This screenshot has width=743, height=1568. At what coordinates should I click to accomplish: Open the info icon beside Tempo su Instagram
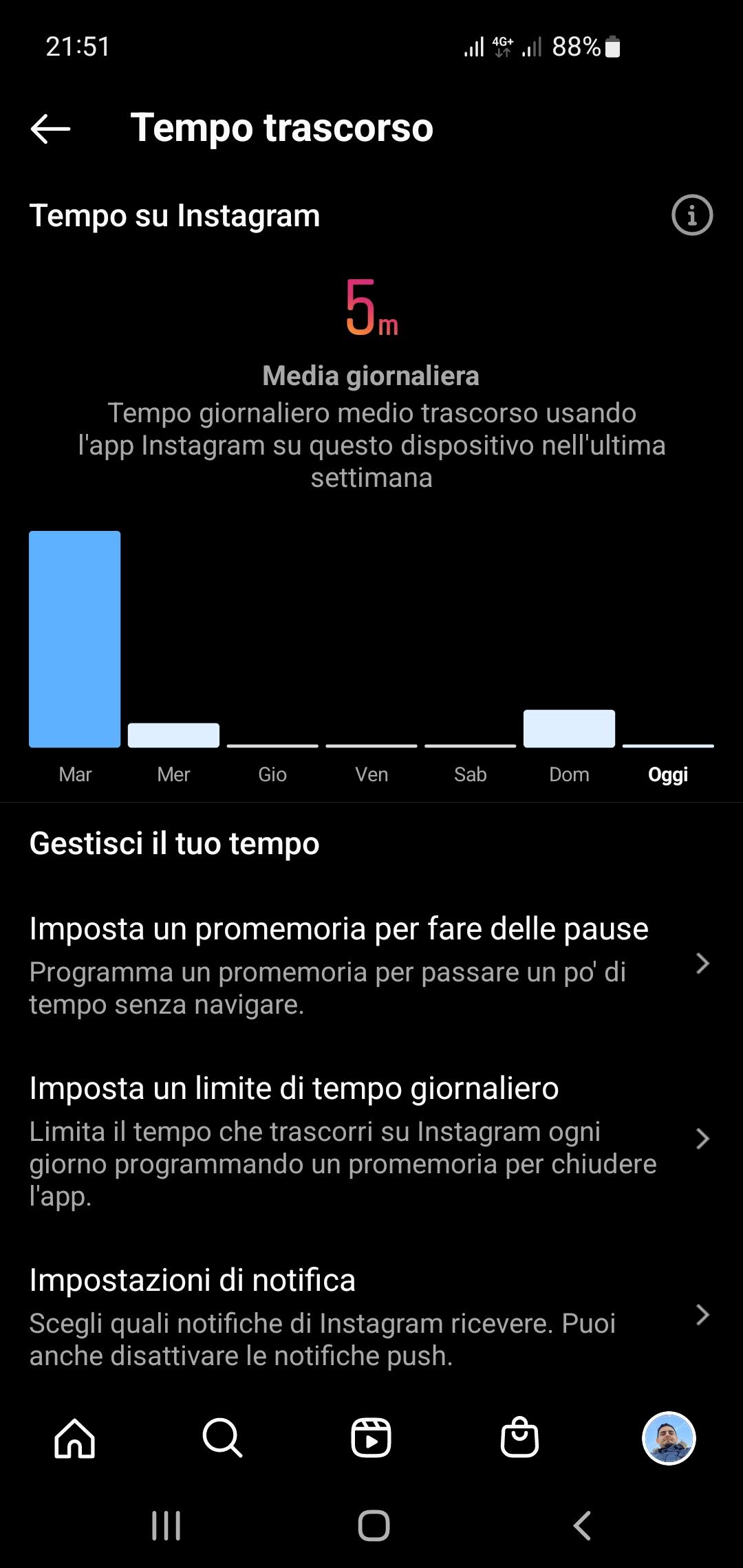click(x=692, y=215)
